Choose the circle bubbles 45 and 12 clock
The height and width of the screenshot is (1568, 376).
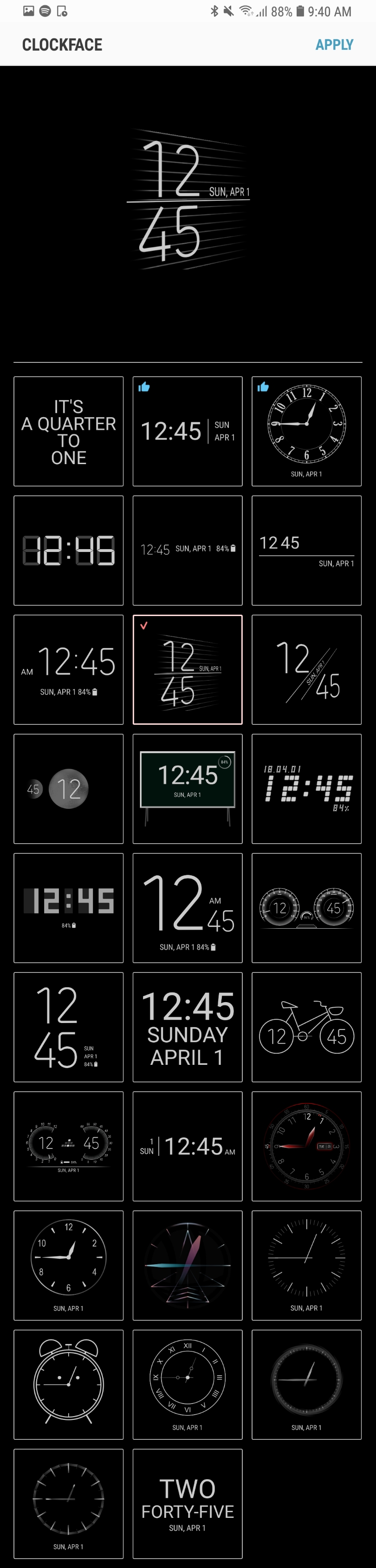pyautogui.click(x=69, y=789)
